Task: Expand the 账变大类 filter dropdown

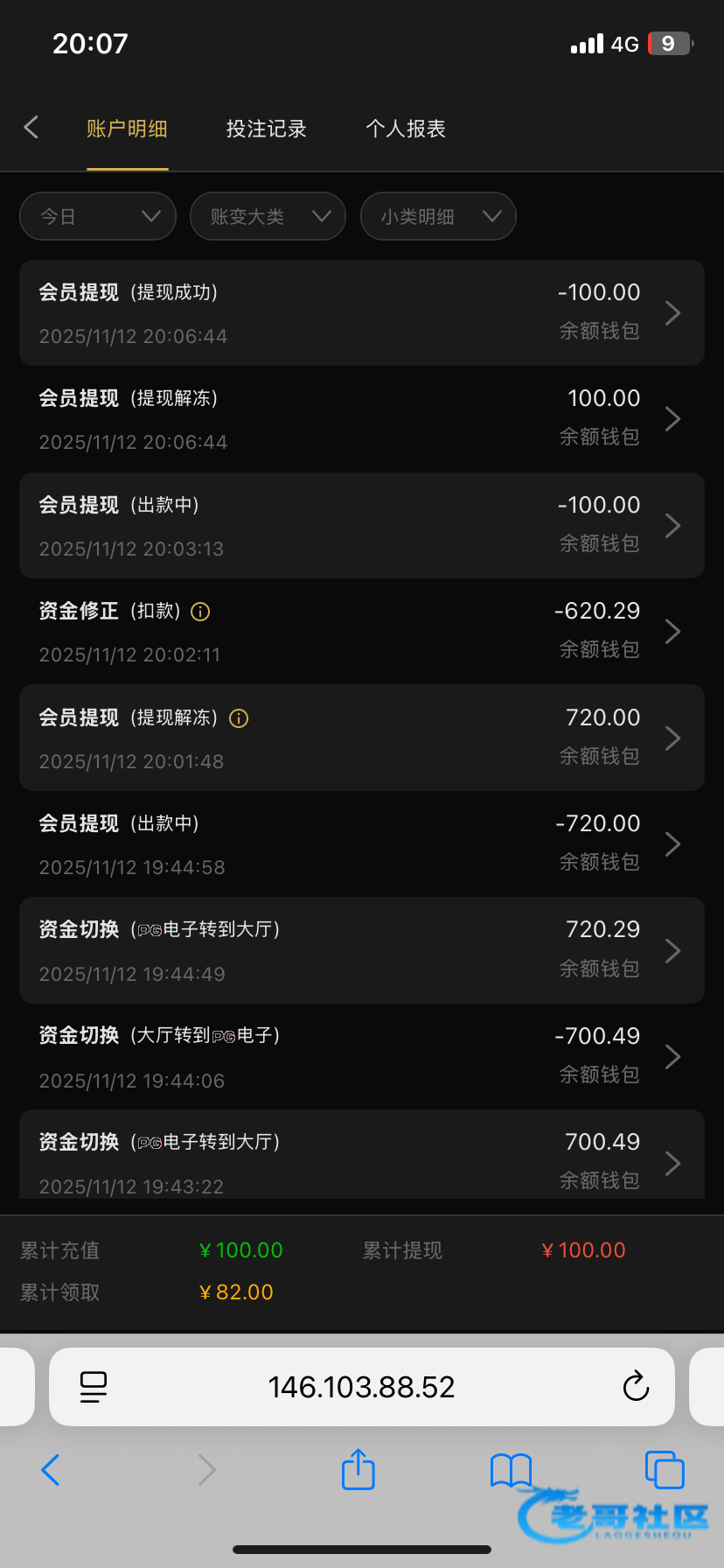Action: click(x=268, y=216)
